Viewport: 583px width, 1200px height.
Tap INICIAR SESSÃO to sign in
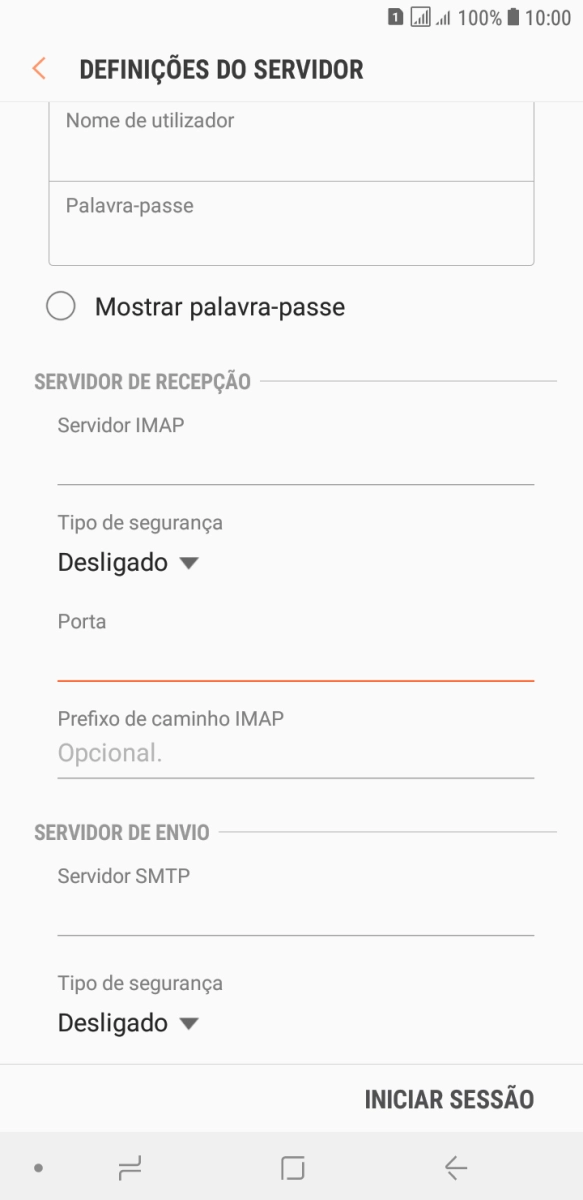point(450,1099)
